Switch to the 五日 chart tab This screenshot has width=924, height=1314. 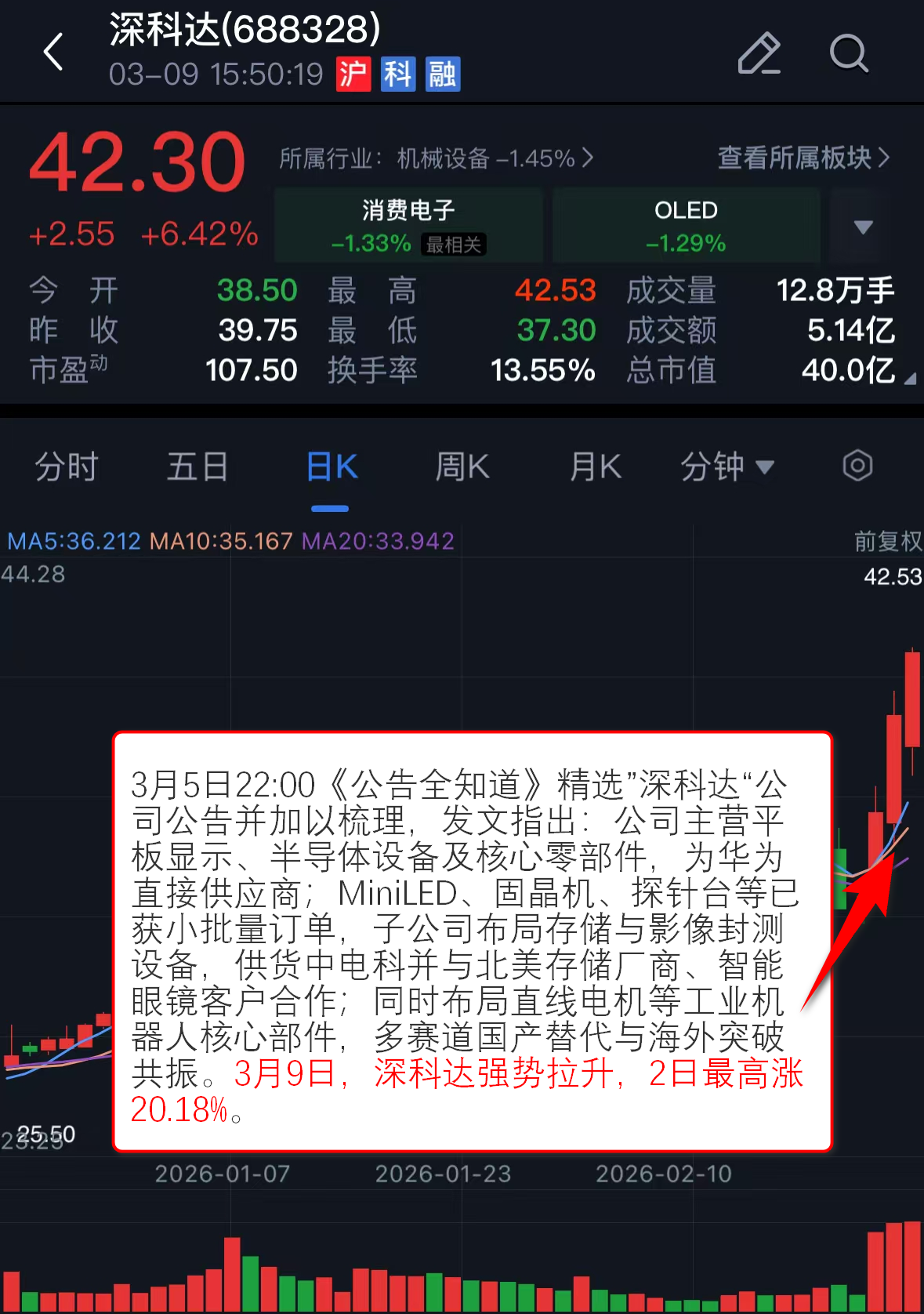(x=197, y=467)
